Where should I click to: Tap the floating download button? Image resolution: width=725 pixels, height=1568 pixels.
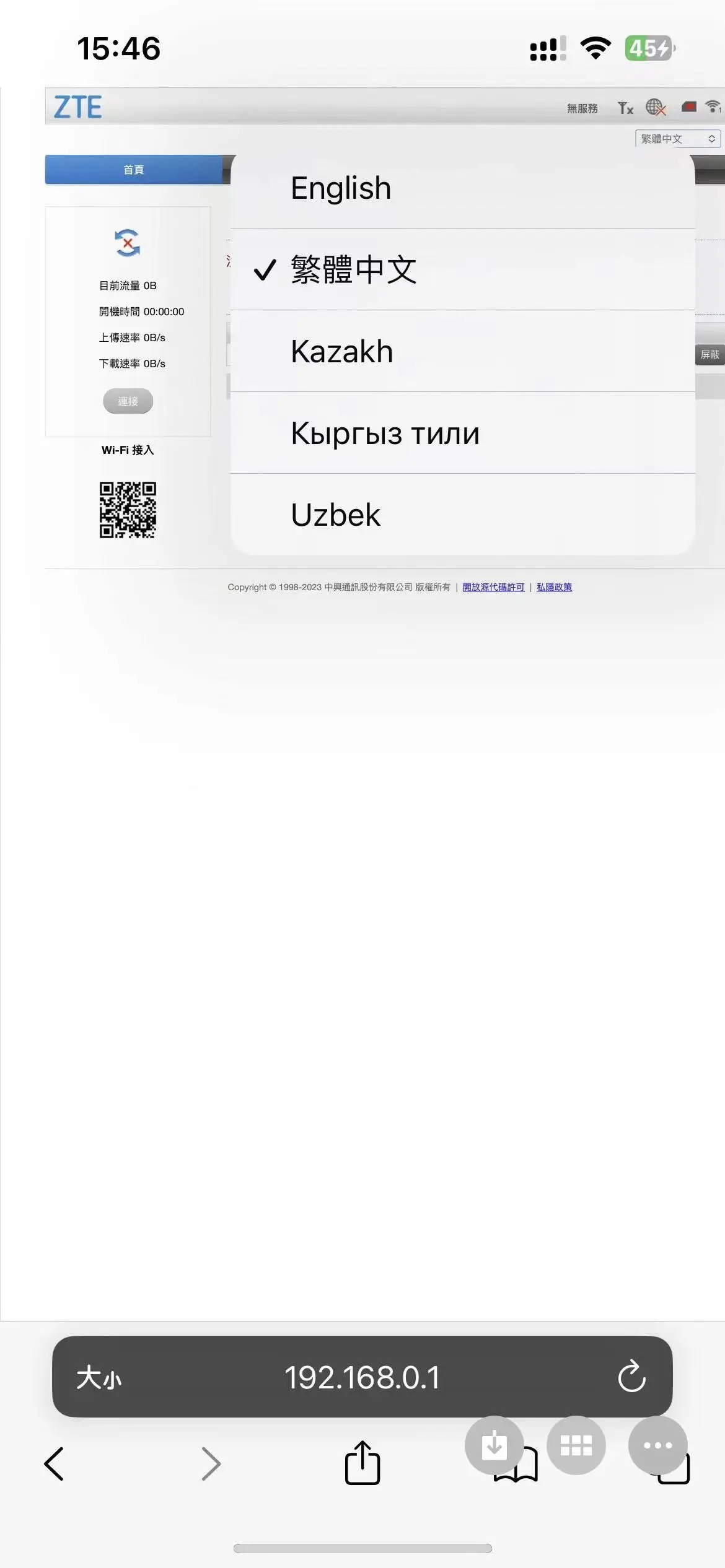tap(494, 1445)
